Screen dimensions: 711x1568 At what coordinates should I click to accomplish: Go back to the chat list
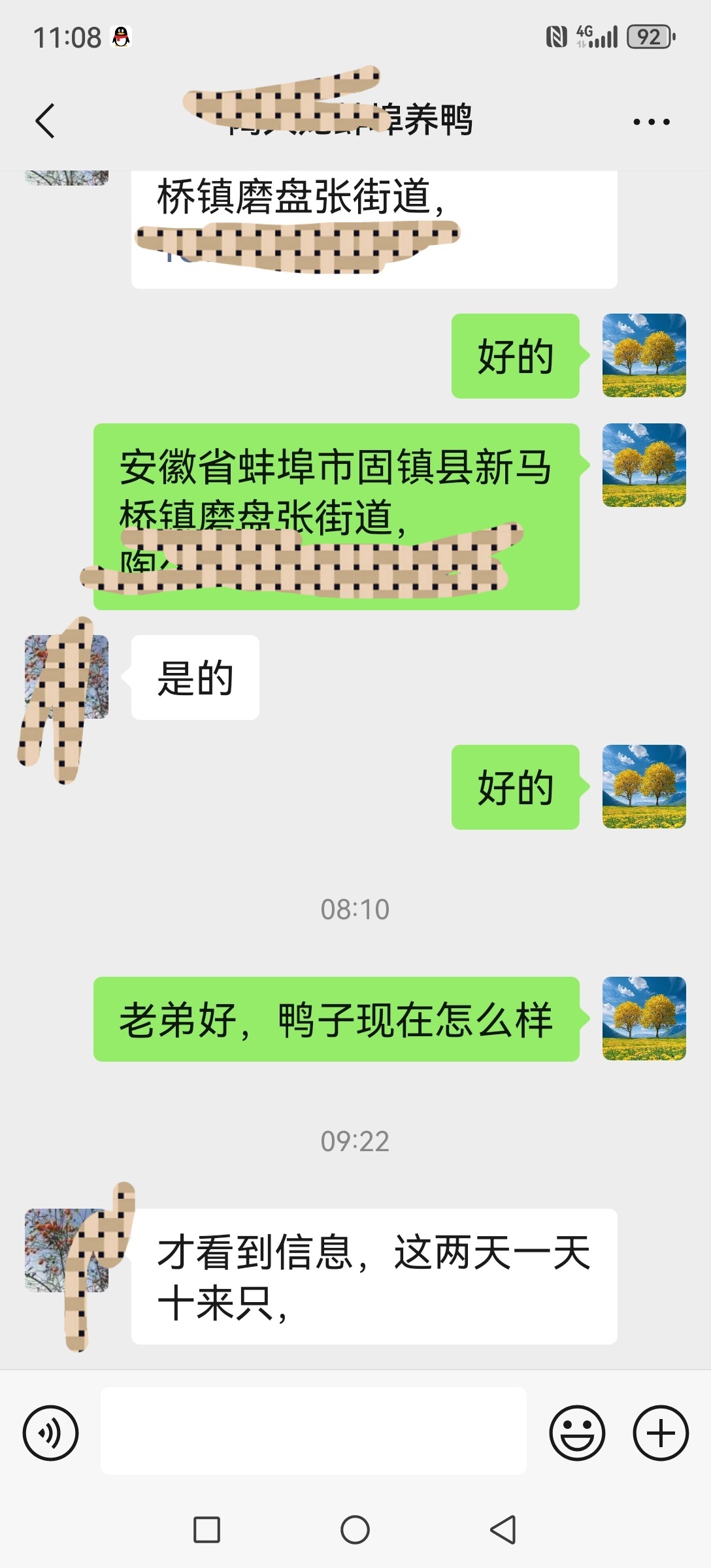[x=44, y=121]
